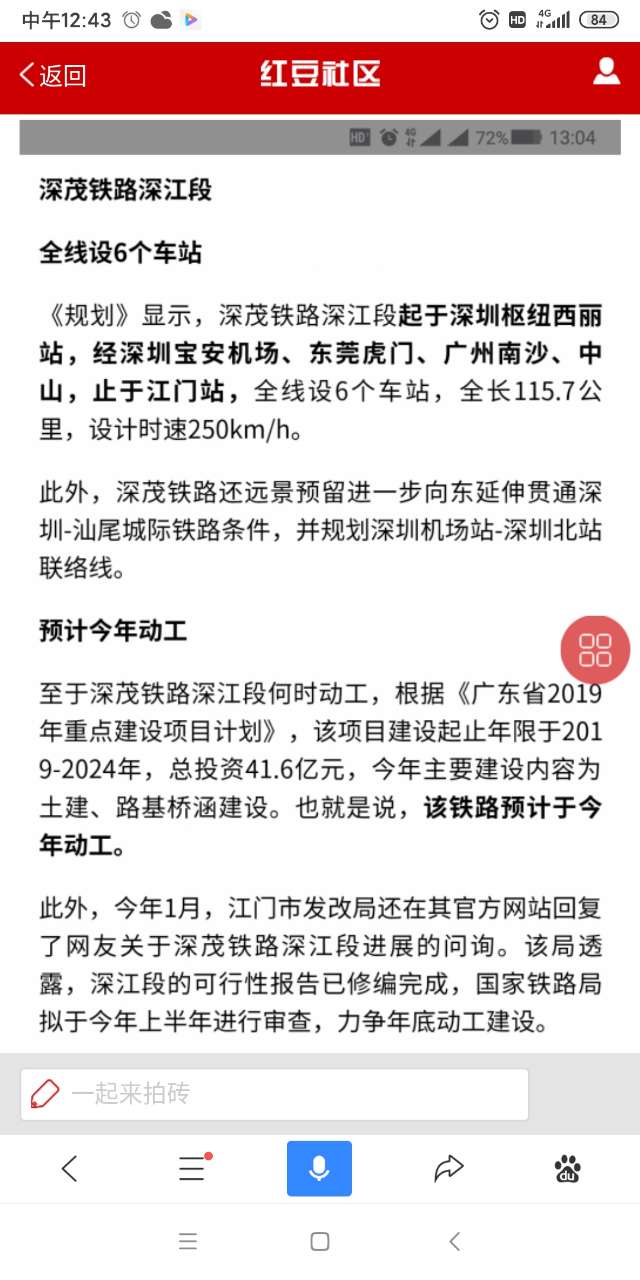
Task: Open system recent apps menu button
Action: click(x=188, y=1241)
